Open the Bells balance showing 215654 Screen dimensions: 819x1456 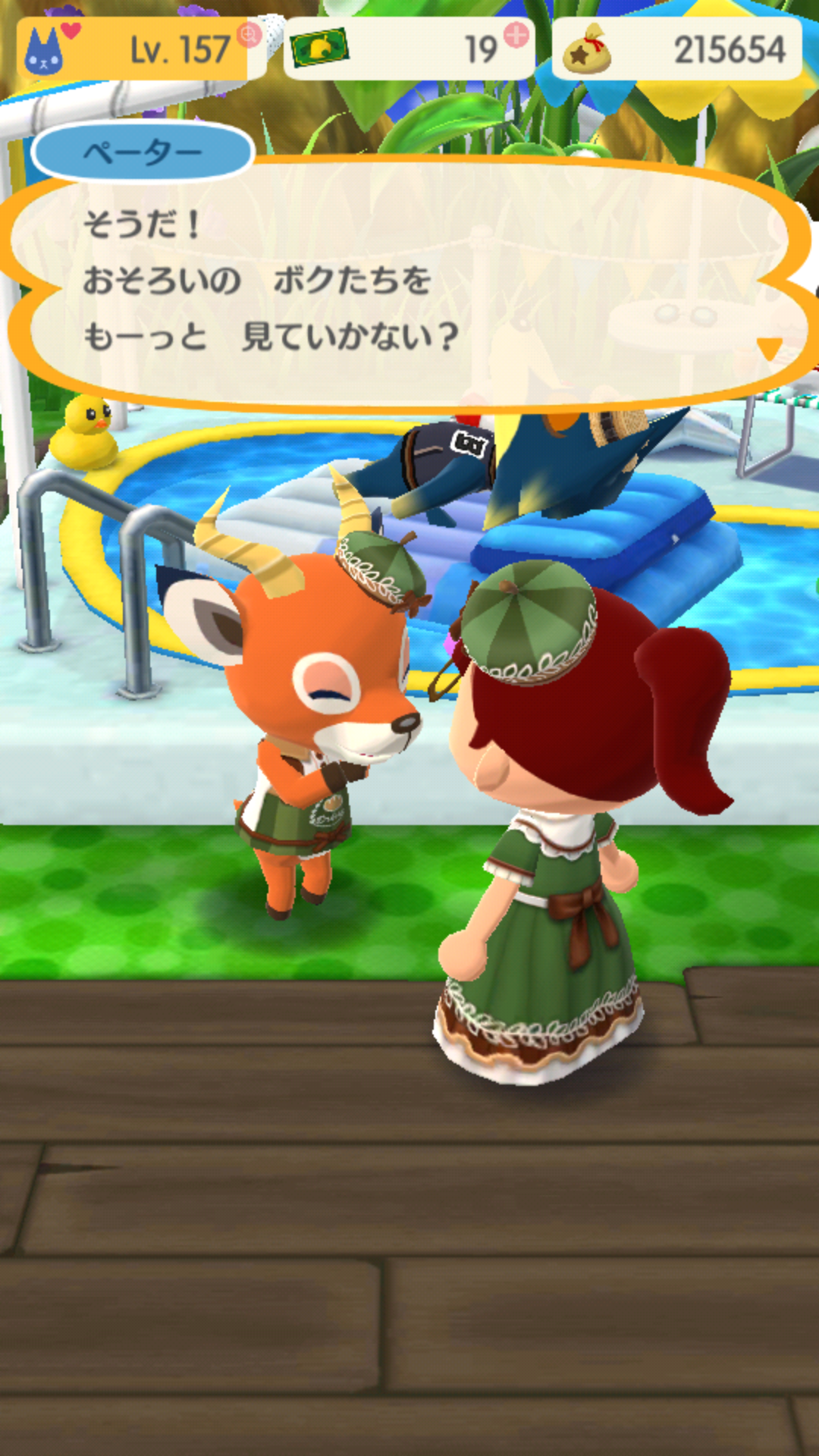[x=676, y=49]
